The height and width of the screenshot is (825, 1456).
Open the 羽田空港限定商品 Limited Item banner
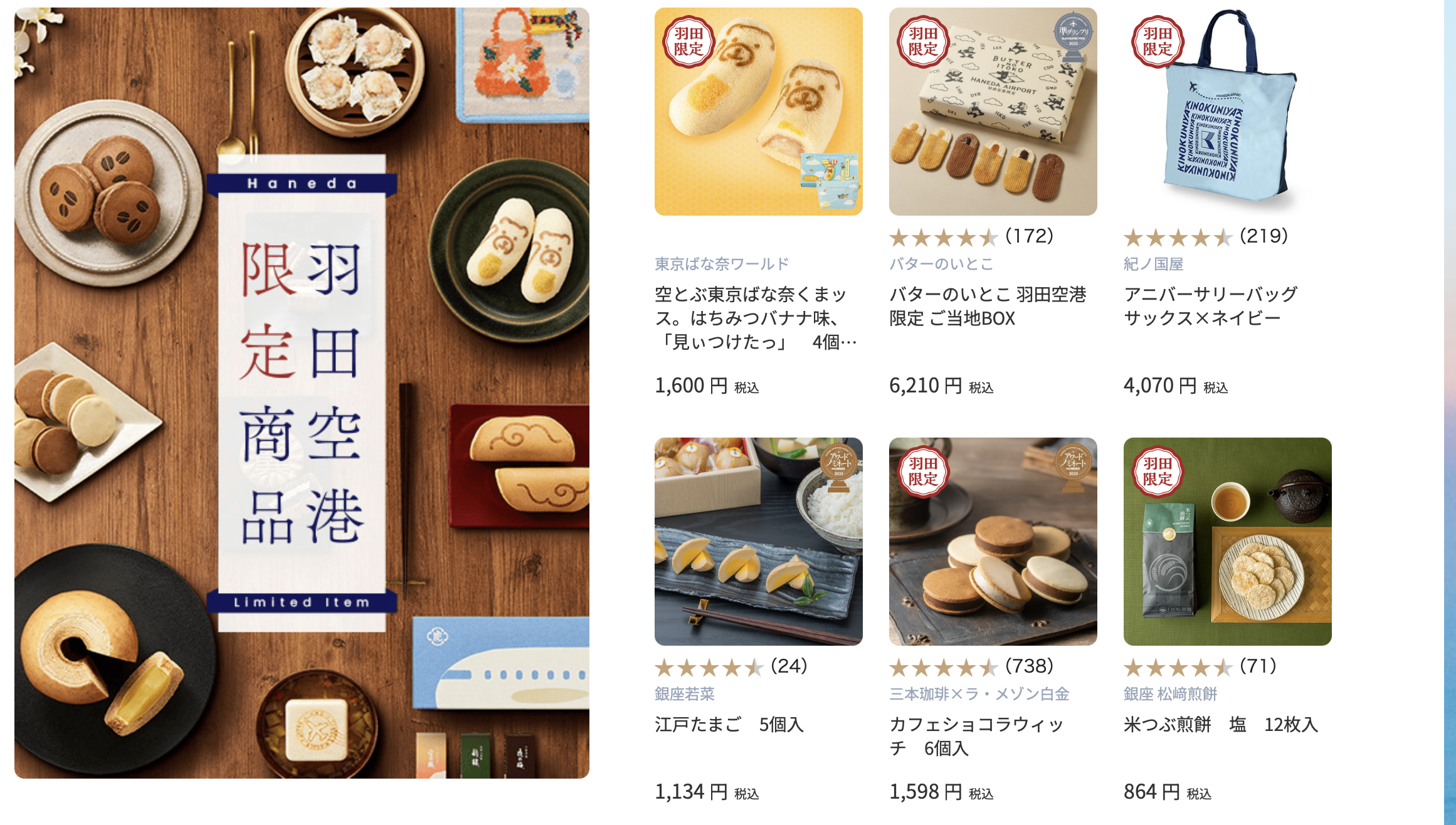302,393
